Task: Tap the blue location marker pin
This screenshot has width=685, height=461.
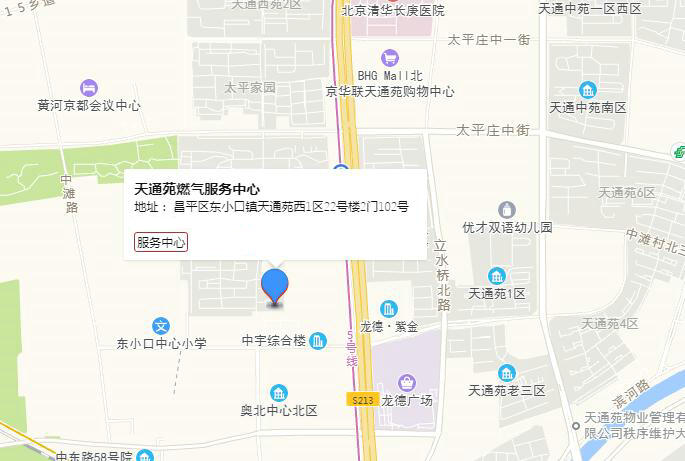Action: [x=275, y=284]
